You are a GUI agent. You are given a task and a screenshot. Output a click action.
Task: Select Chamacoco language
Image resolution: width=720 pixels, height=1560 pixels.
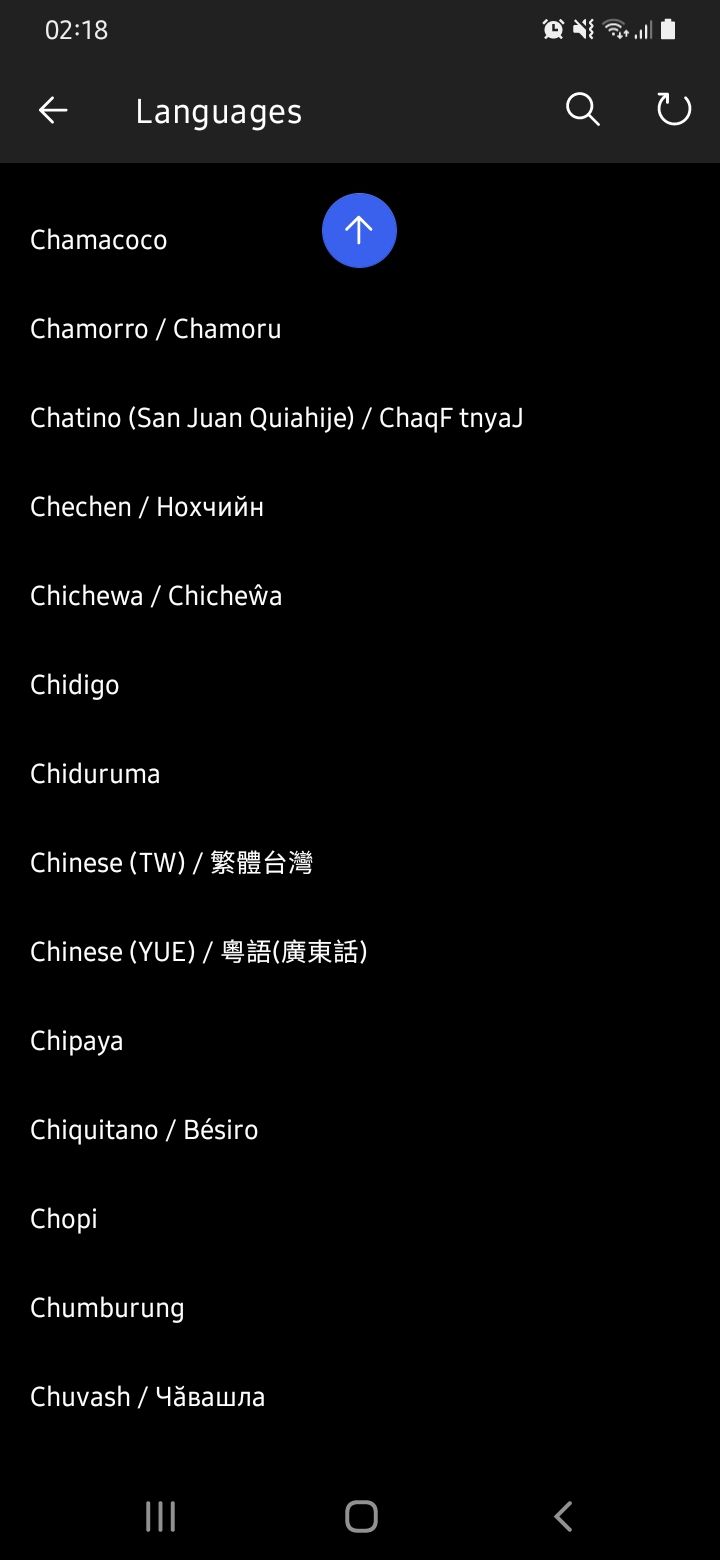pyautogui.click(x=99, y=240)
